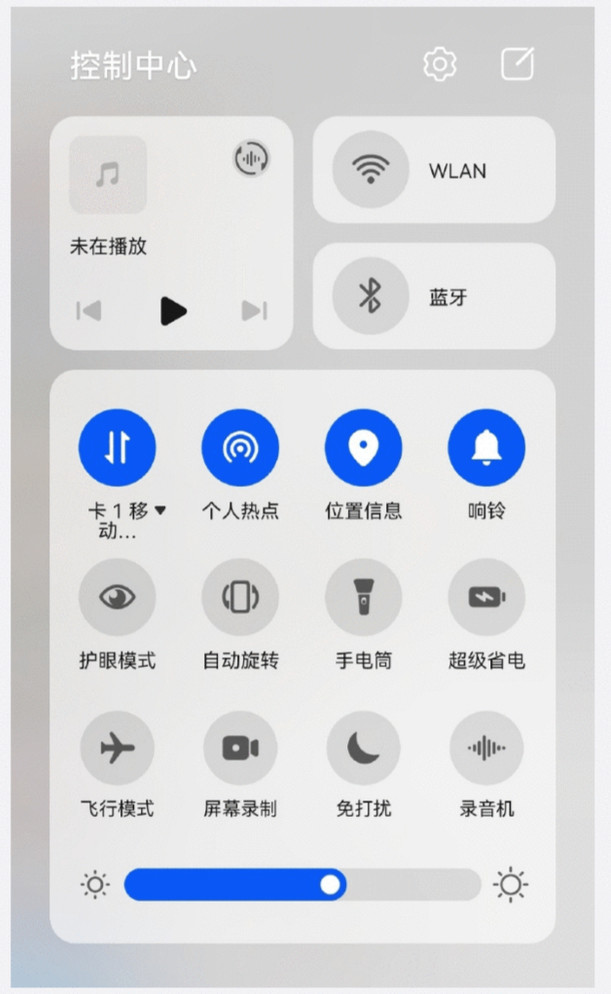The image size is (611, 994).
Task: Open settings via the gear icon
Action: [439, 64]
